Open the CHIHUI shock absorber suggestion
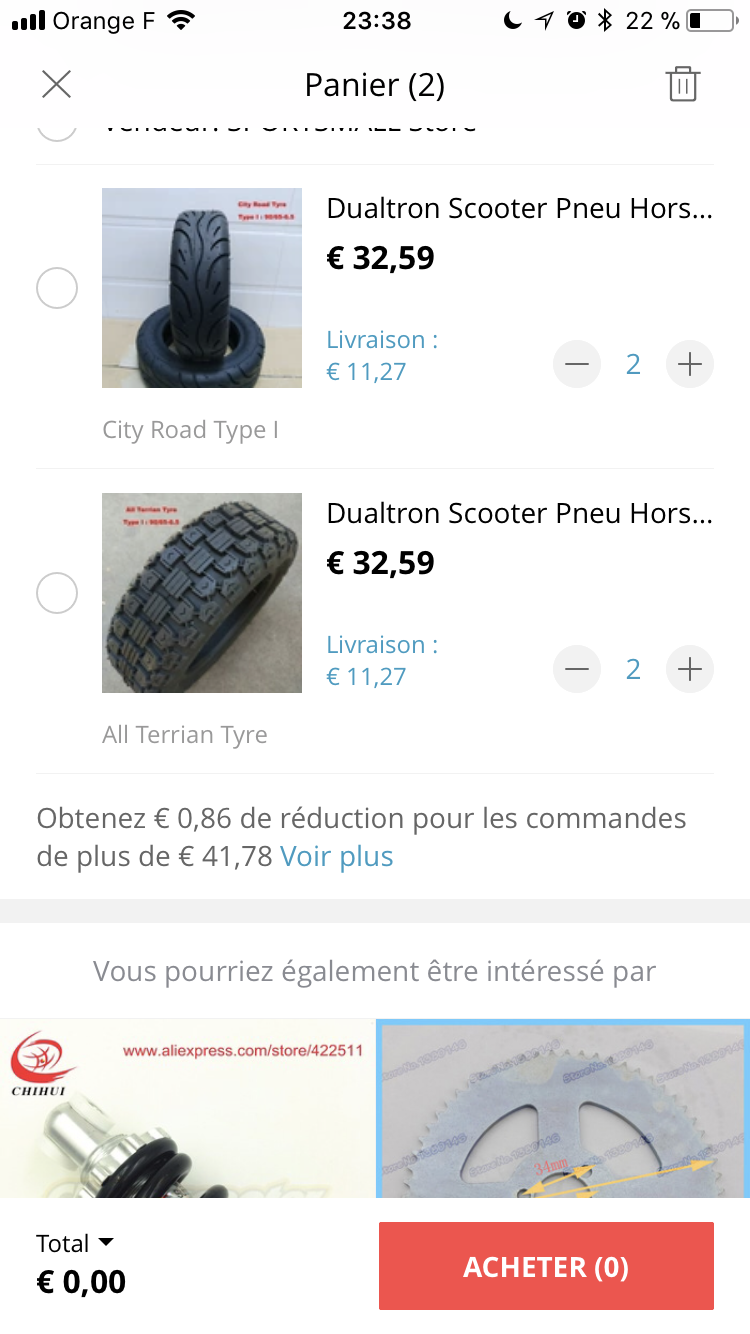The height and width of the screenshot is (1334, 750). pyautogui.click(x=186, y=1108)
